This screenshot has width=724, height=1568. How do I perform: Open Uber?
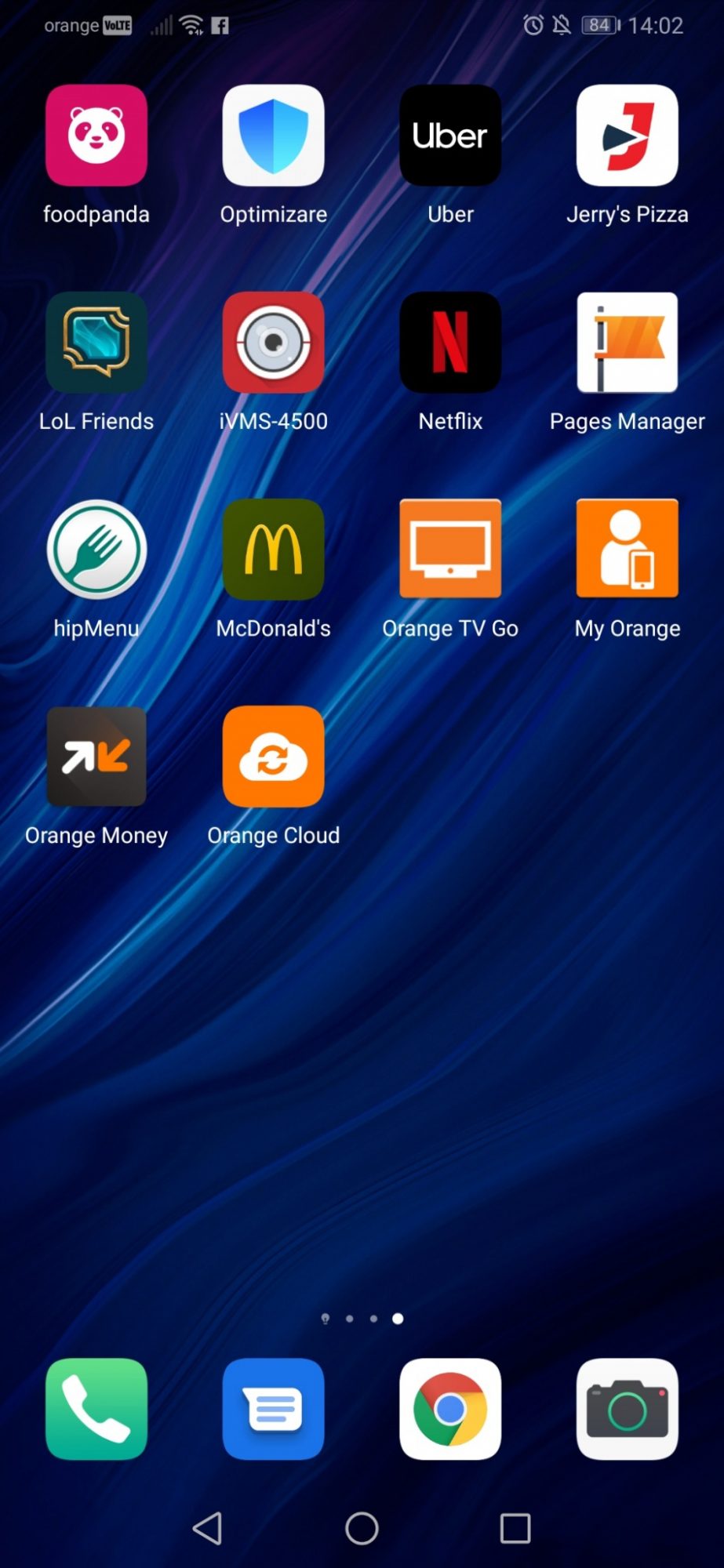(450, 136)
